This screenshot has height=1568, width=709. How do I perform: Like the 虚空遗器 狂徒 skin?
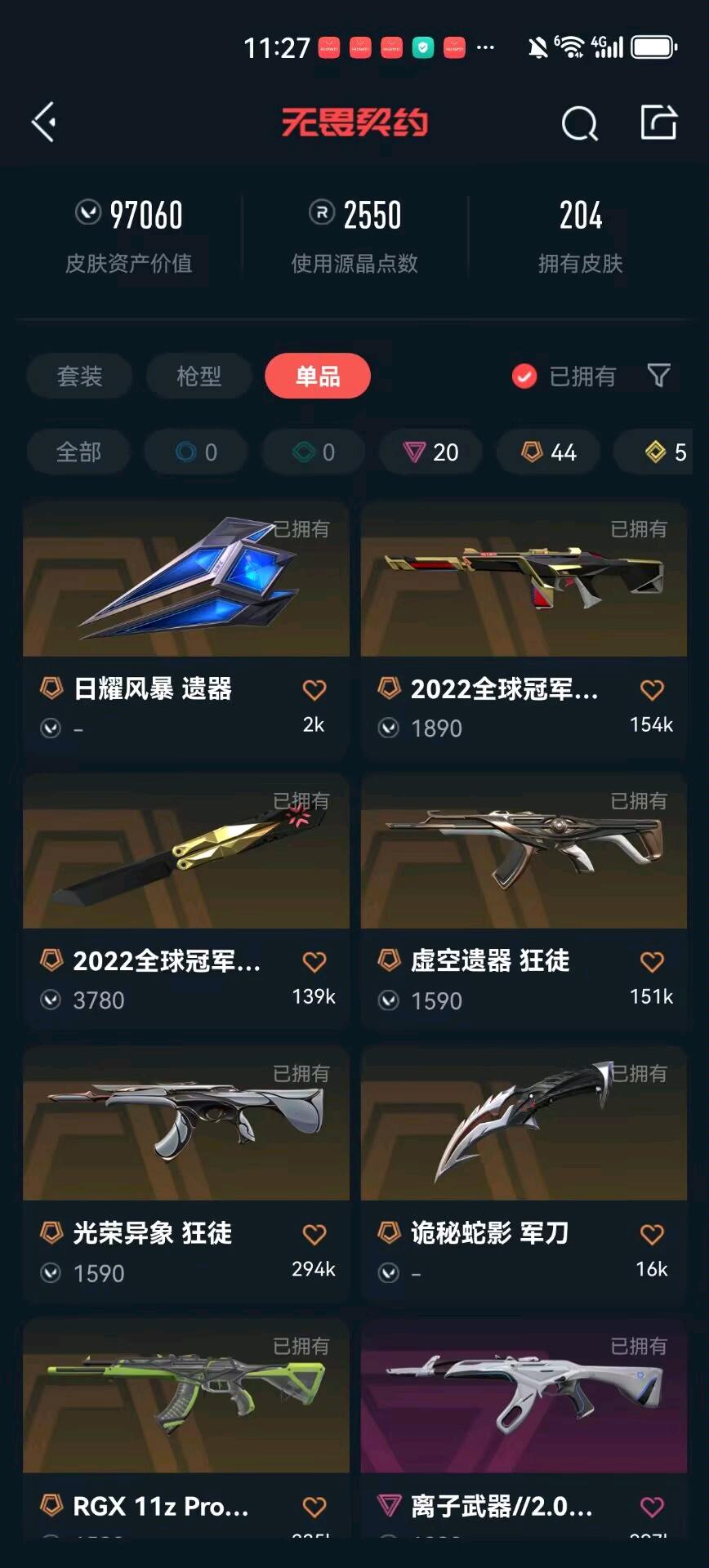[x=652, y=962]
